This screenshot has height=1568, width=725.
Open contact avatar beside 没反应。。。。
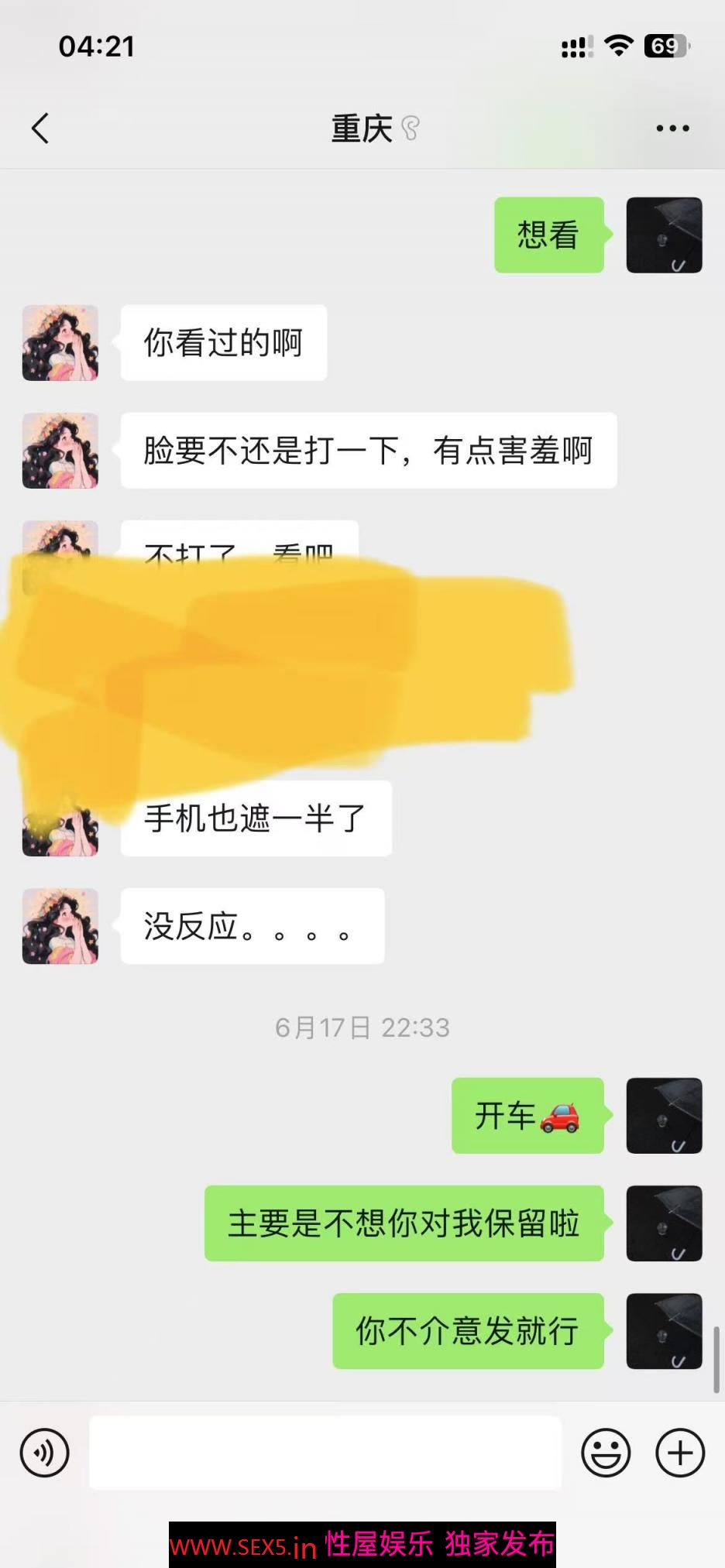[60, 926]
